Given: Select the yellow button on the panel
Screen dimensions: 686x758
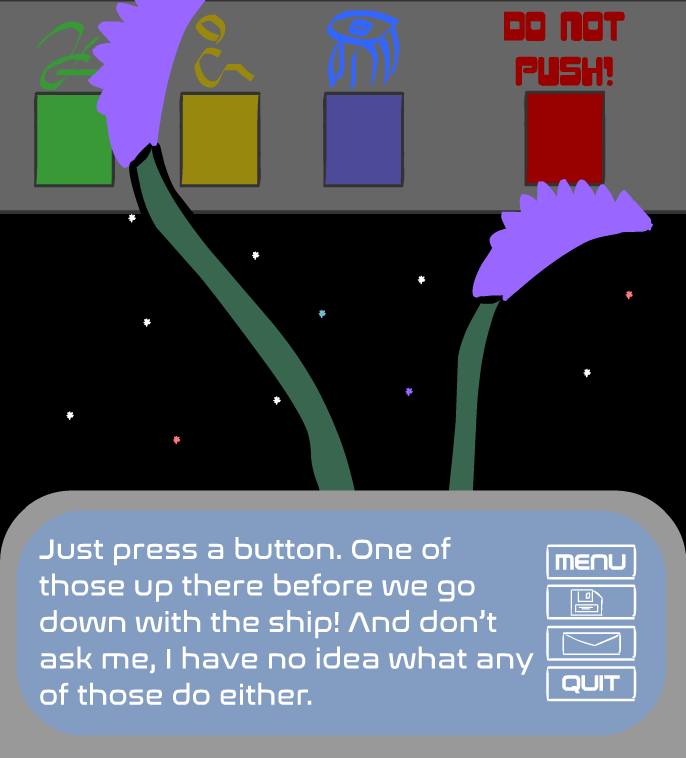Looking at the screenshot, I should pos(220,139).
